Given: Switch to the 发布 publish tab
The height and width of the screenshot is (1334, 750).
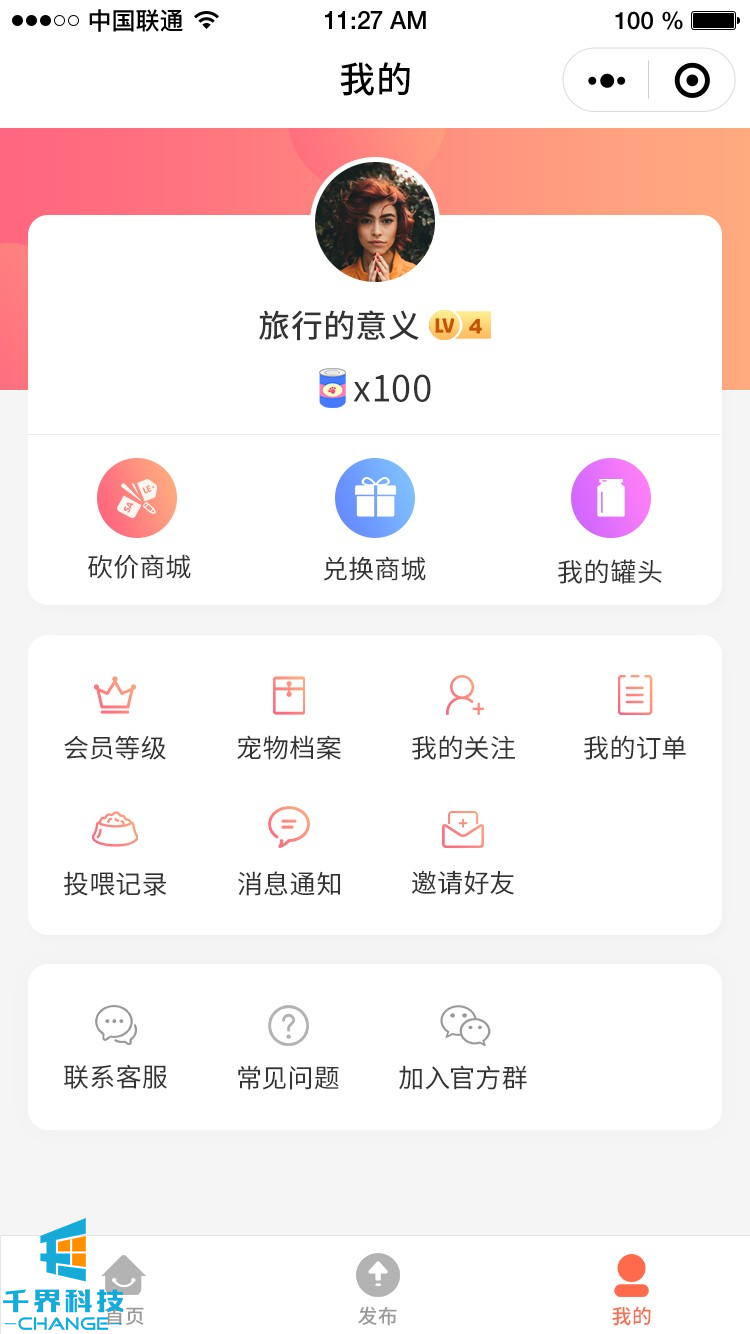Looking at the screenshot, I should pos(378,1288).
